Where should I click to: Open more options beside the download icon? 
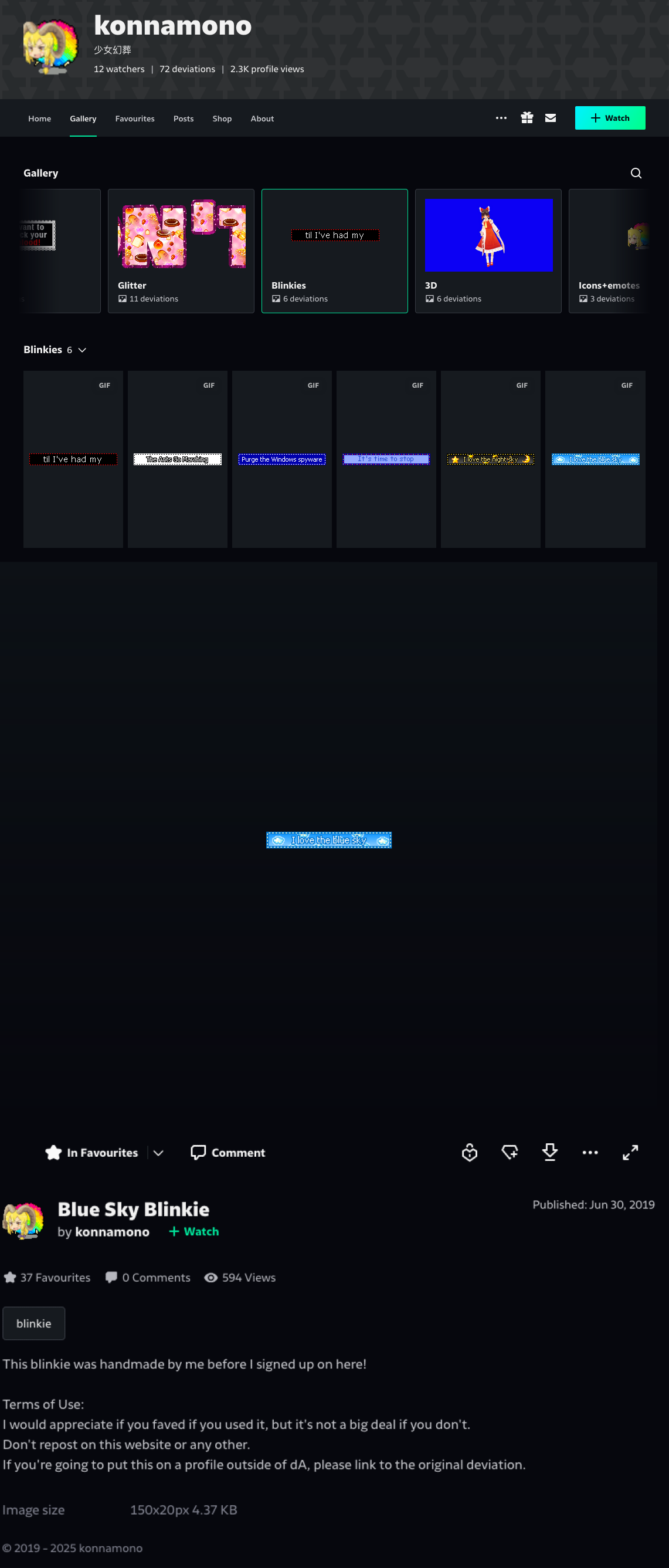[589, 1152]
